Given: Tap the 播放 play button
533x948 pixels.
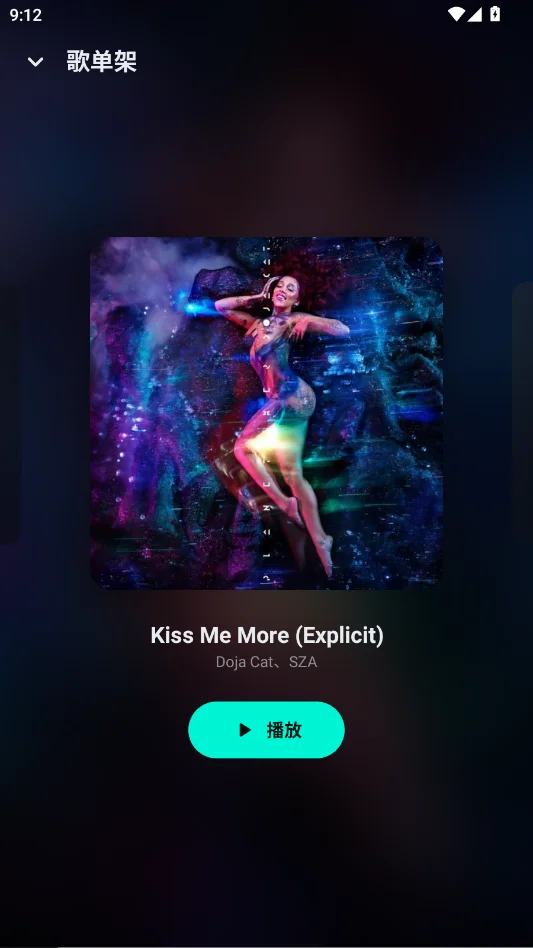Looking at the screenshot, I should (266, 730).
